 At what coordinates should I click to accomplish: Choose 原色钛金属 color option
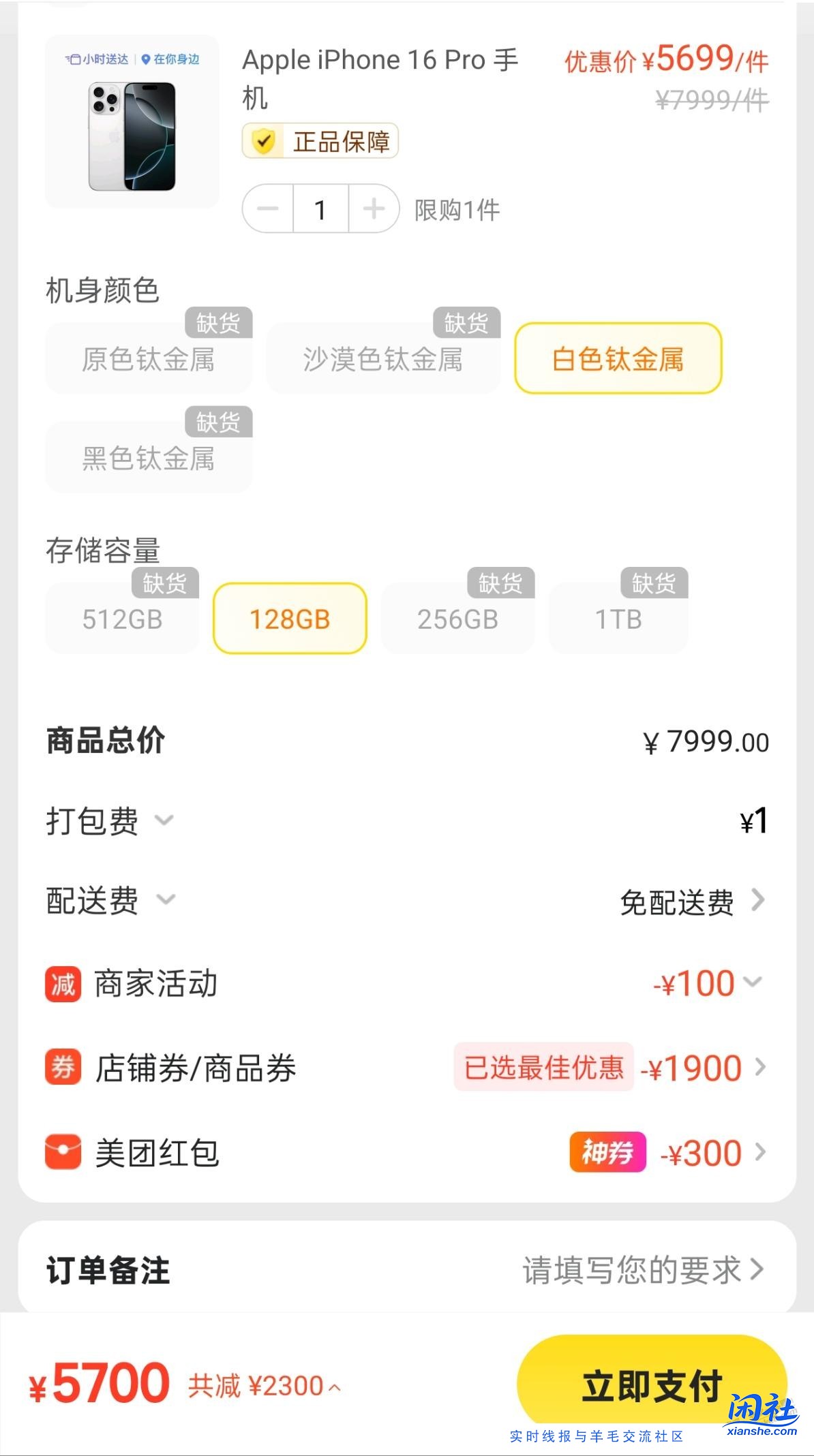point(149,359)
